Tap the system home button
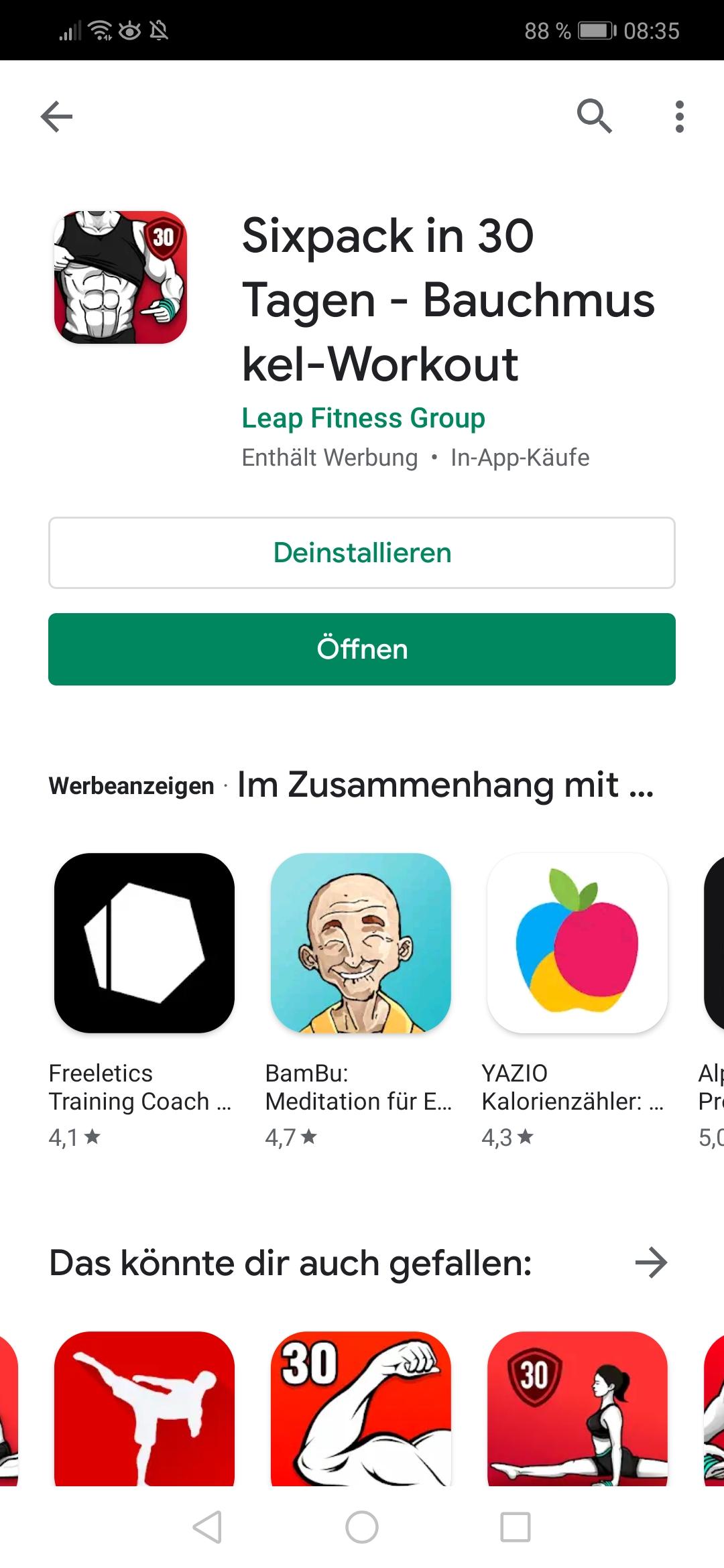 [362, 1528]
